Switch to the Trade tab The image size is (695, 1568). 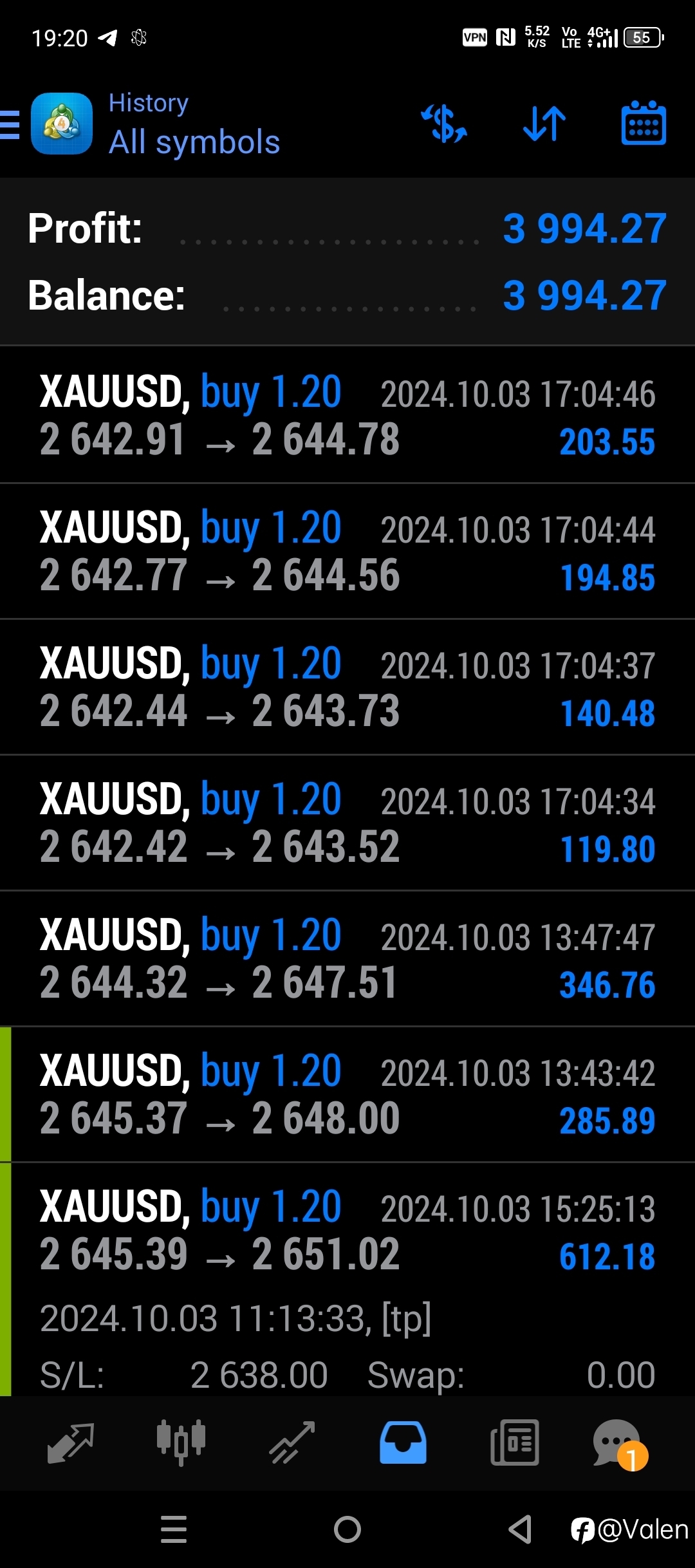click(292, 1442)
